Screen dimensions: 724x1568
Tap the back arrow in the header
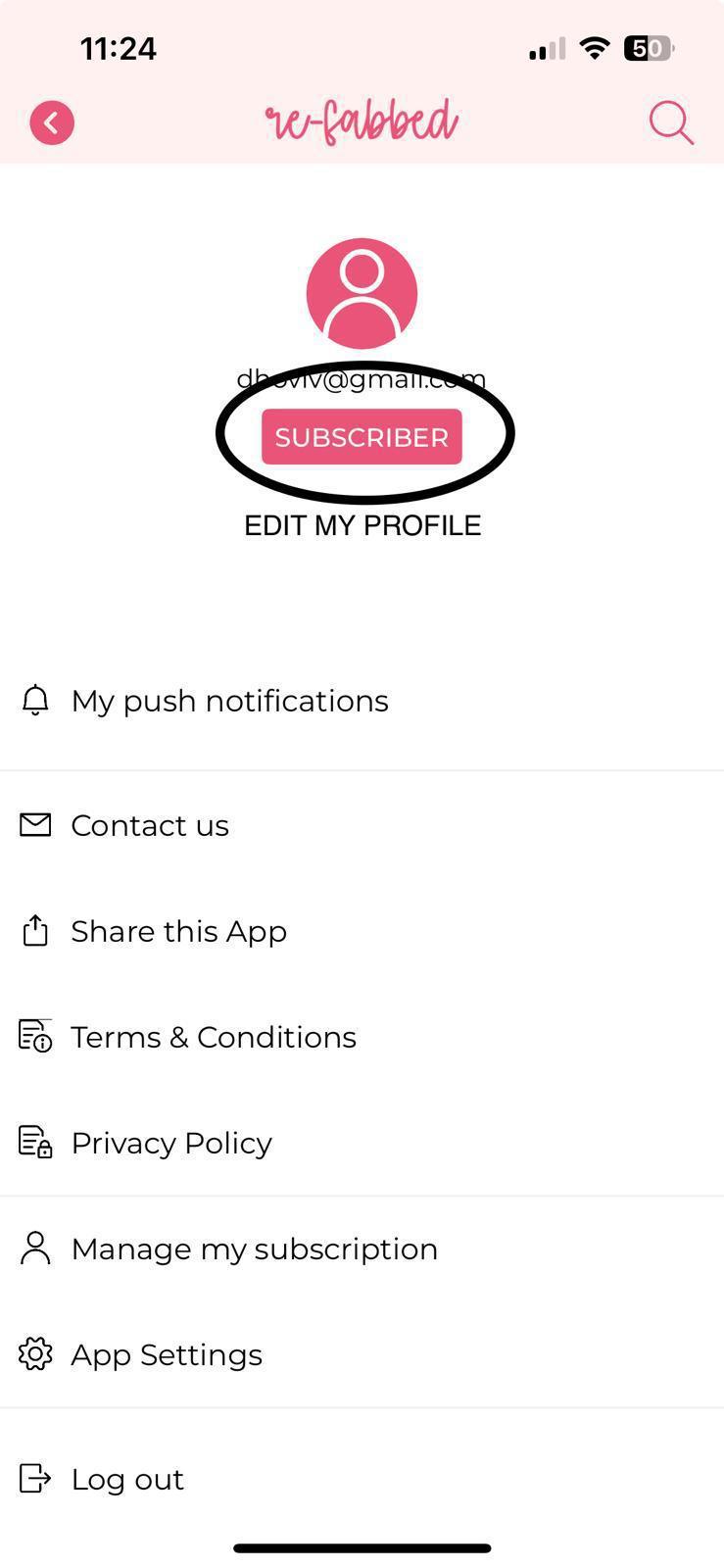pyautogui.click(x=52, y=122)
